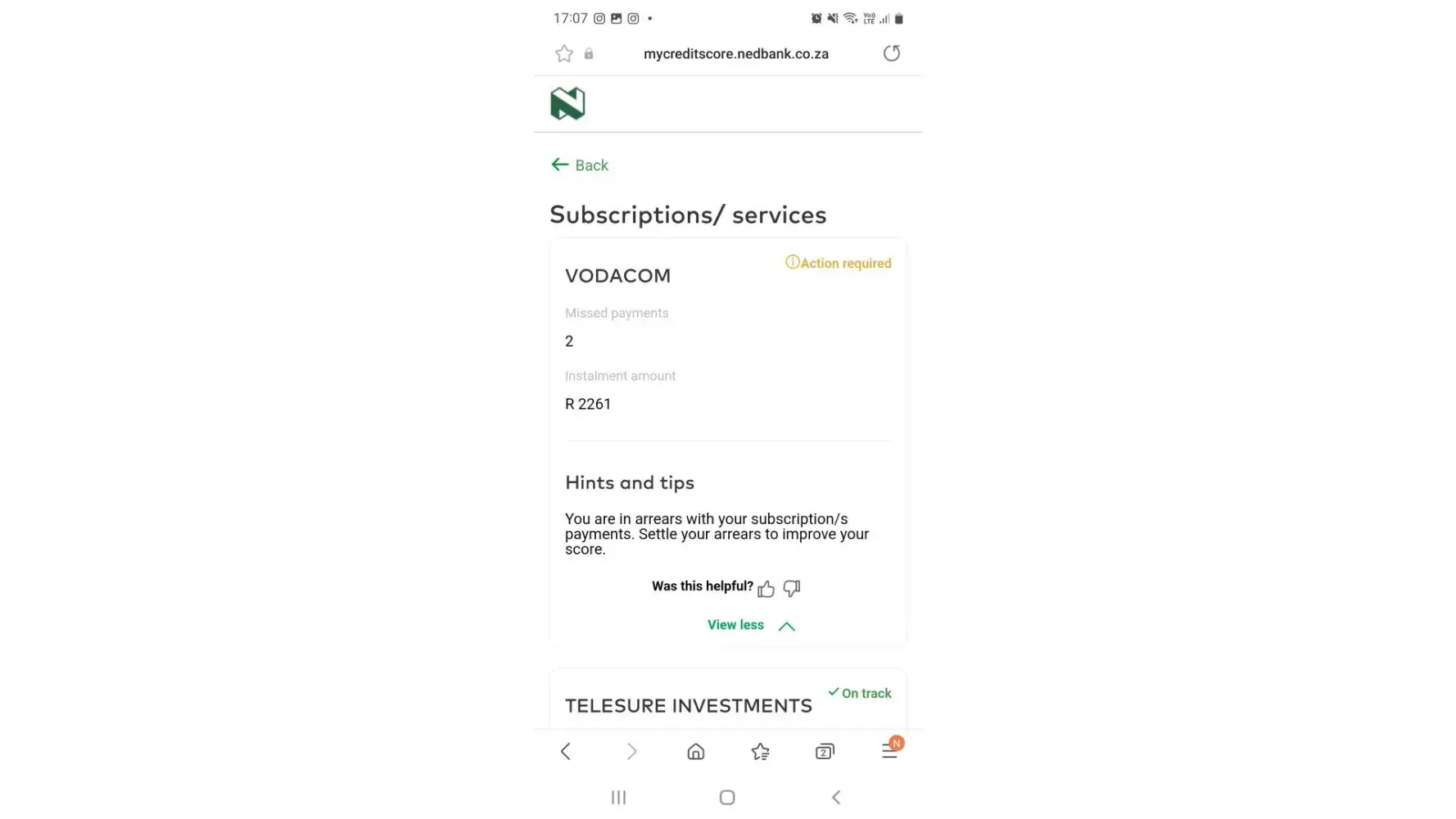Open the browser home page
1456x819 pixels.
coord(695,751)
